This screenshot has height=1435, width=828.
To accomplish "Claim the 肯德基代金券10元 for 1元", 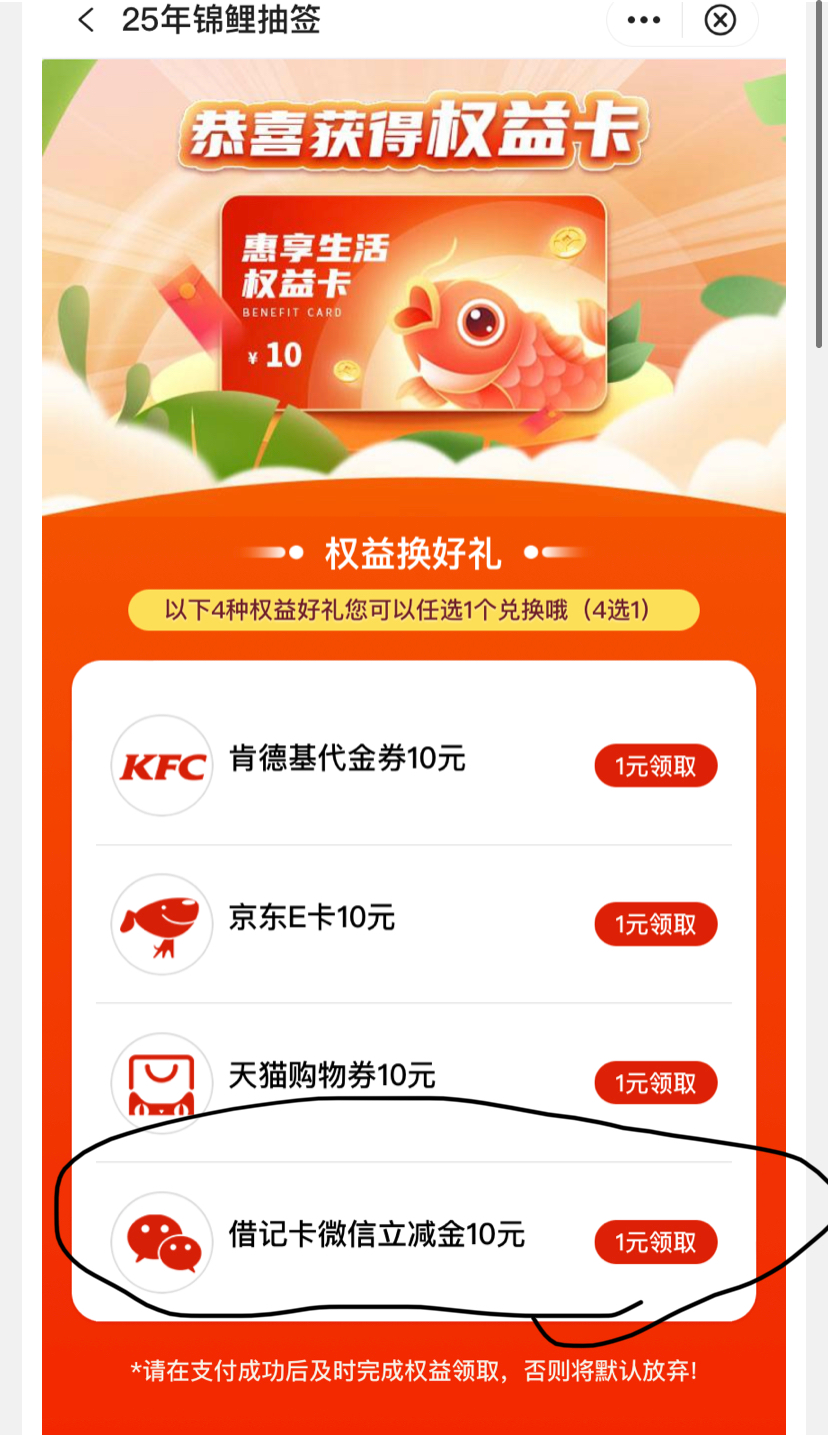I will pyautogui.click(x=656, y=767).
